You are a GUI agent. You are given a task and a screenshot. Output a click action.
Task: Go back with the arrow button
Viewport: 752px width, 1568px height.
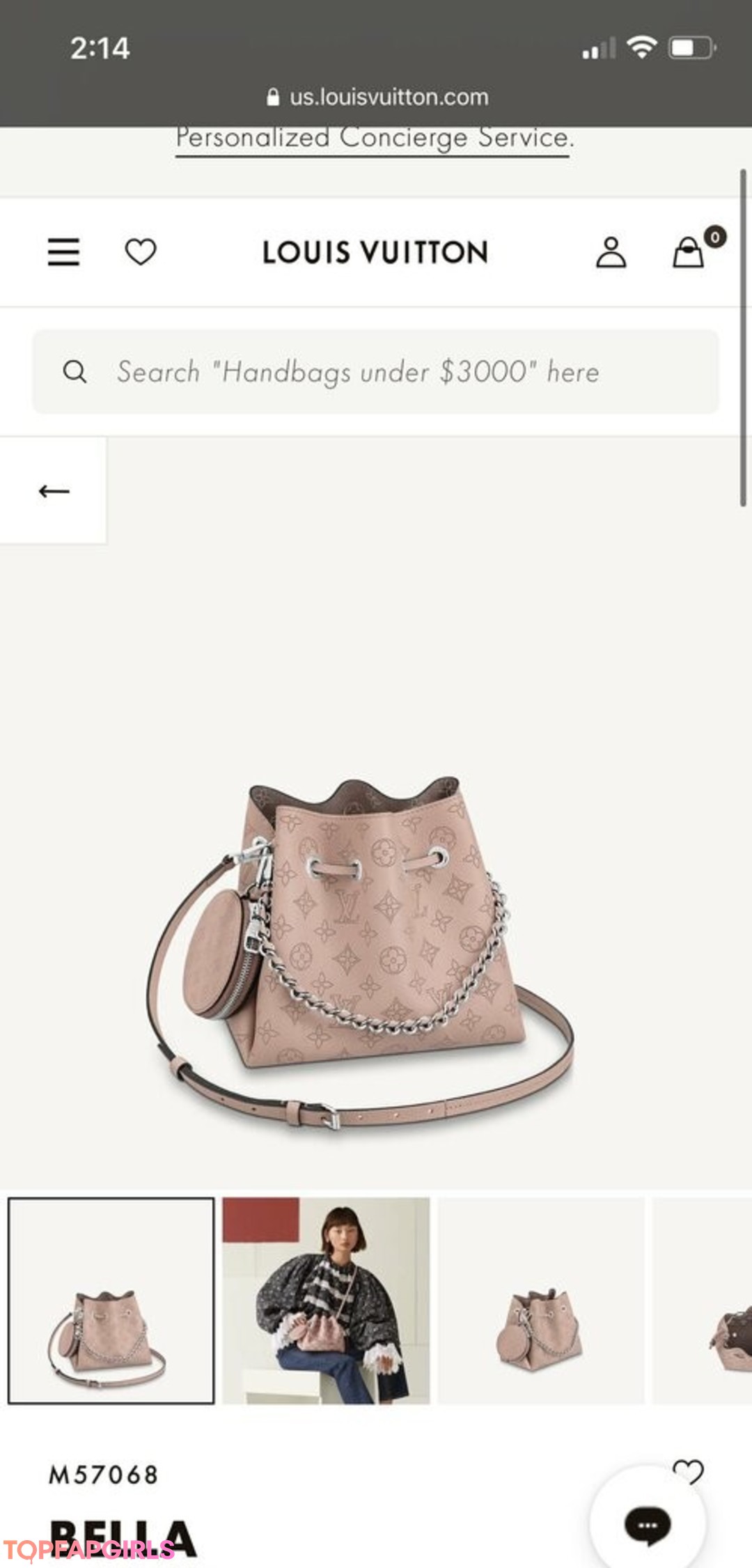pos(54,491)
